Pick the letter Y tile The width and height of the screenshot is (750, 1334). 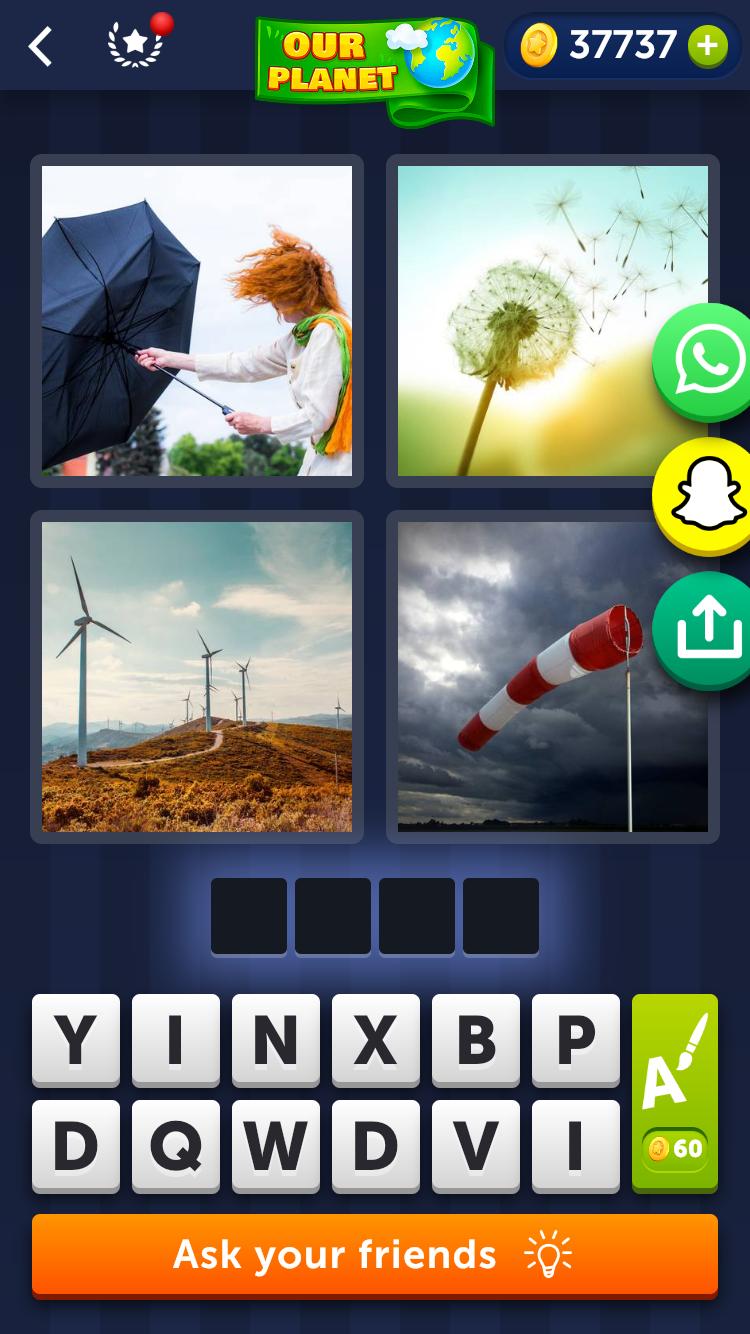(76, 1040)
